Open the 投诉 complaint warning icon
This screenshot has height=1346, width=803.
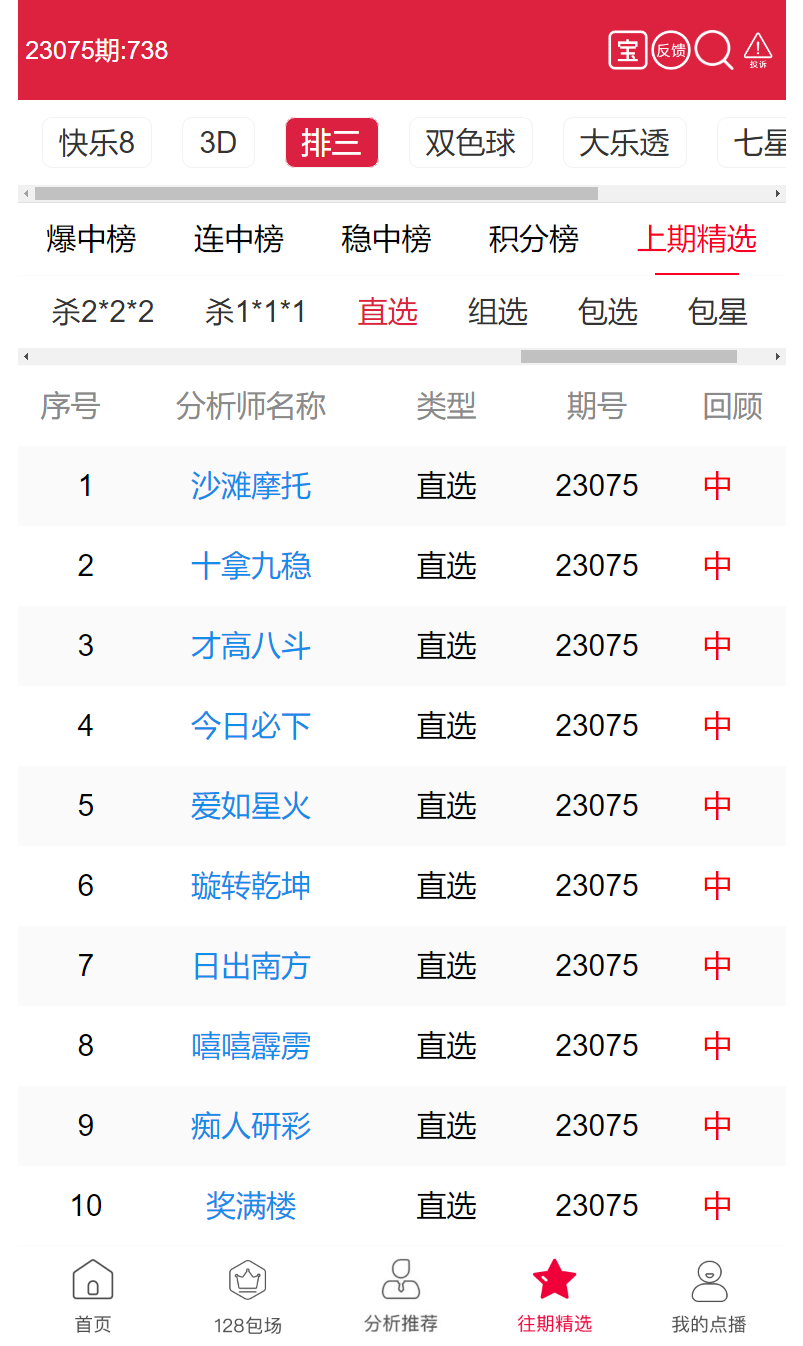pyautogui.click(x=758, y=50)
